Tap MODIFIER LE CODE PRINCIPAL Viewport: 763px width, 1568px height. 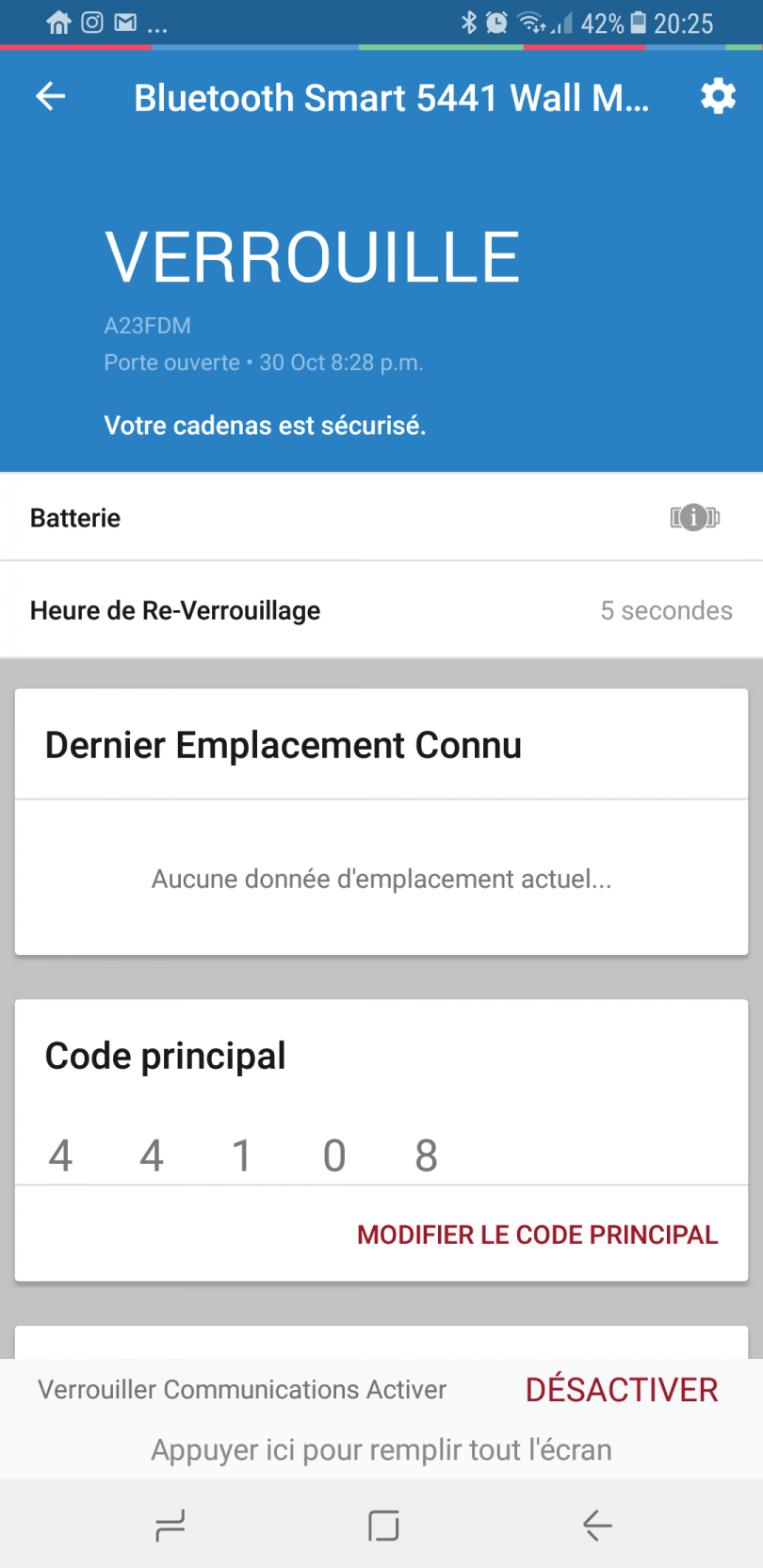click(x=537, y=1235)
